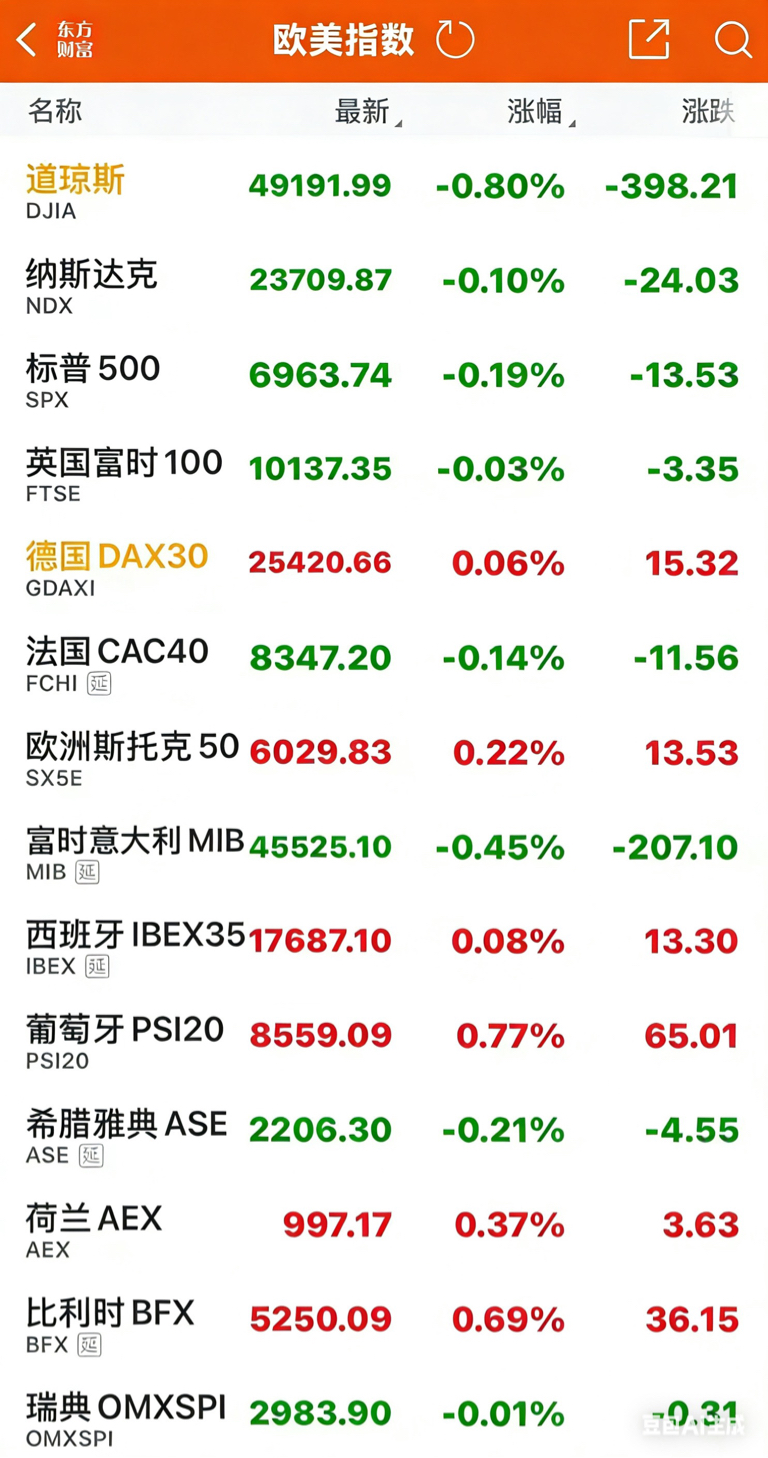Viewport: 768px width, 1458px height.
Task: Tap the 东方财富 logo in the header
Action: [x=75, y=38]
